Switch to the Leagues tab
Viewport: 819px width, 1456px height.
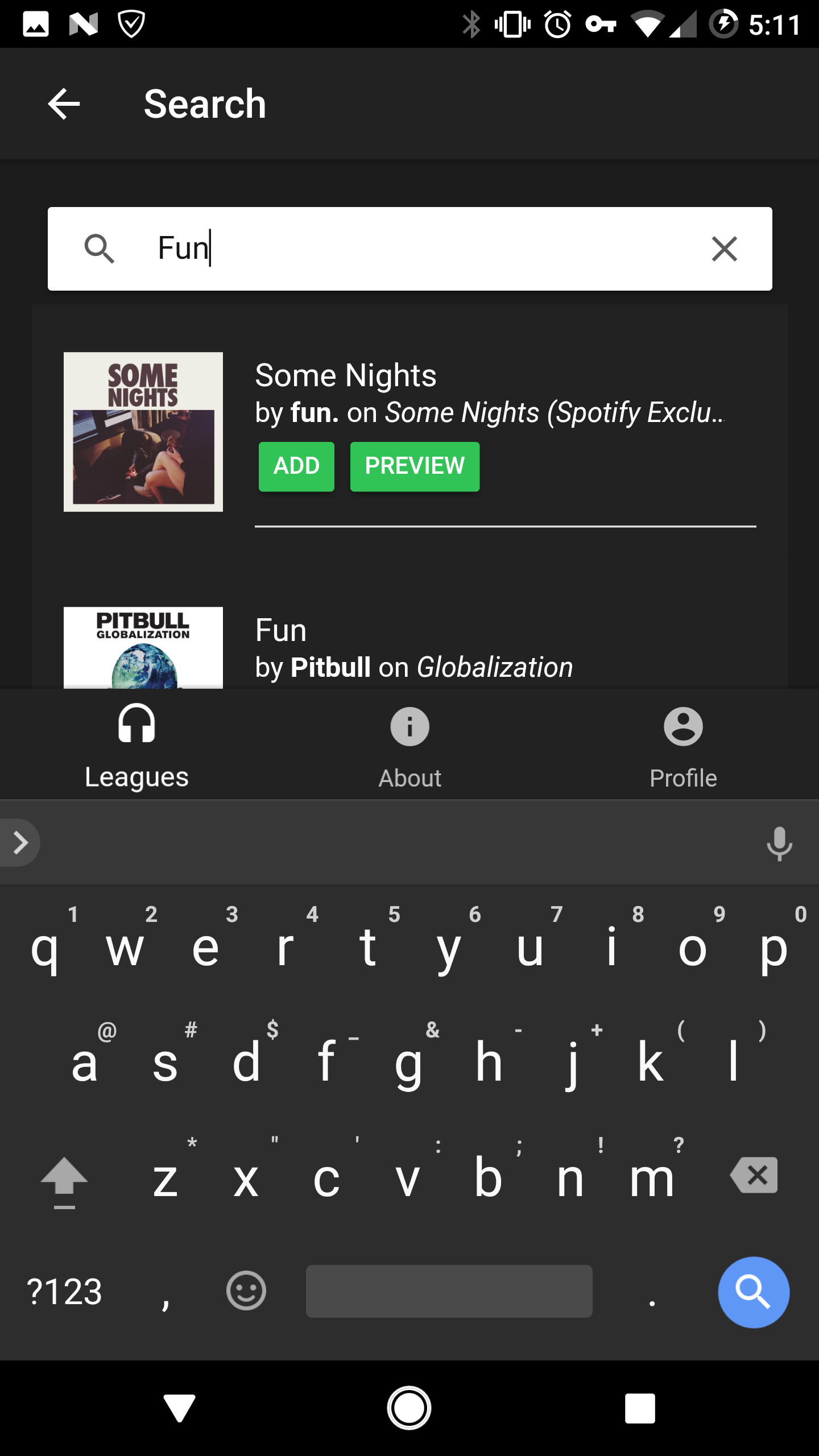pos(136,745)
